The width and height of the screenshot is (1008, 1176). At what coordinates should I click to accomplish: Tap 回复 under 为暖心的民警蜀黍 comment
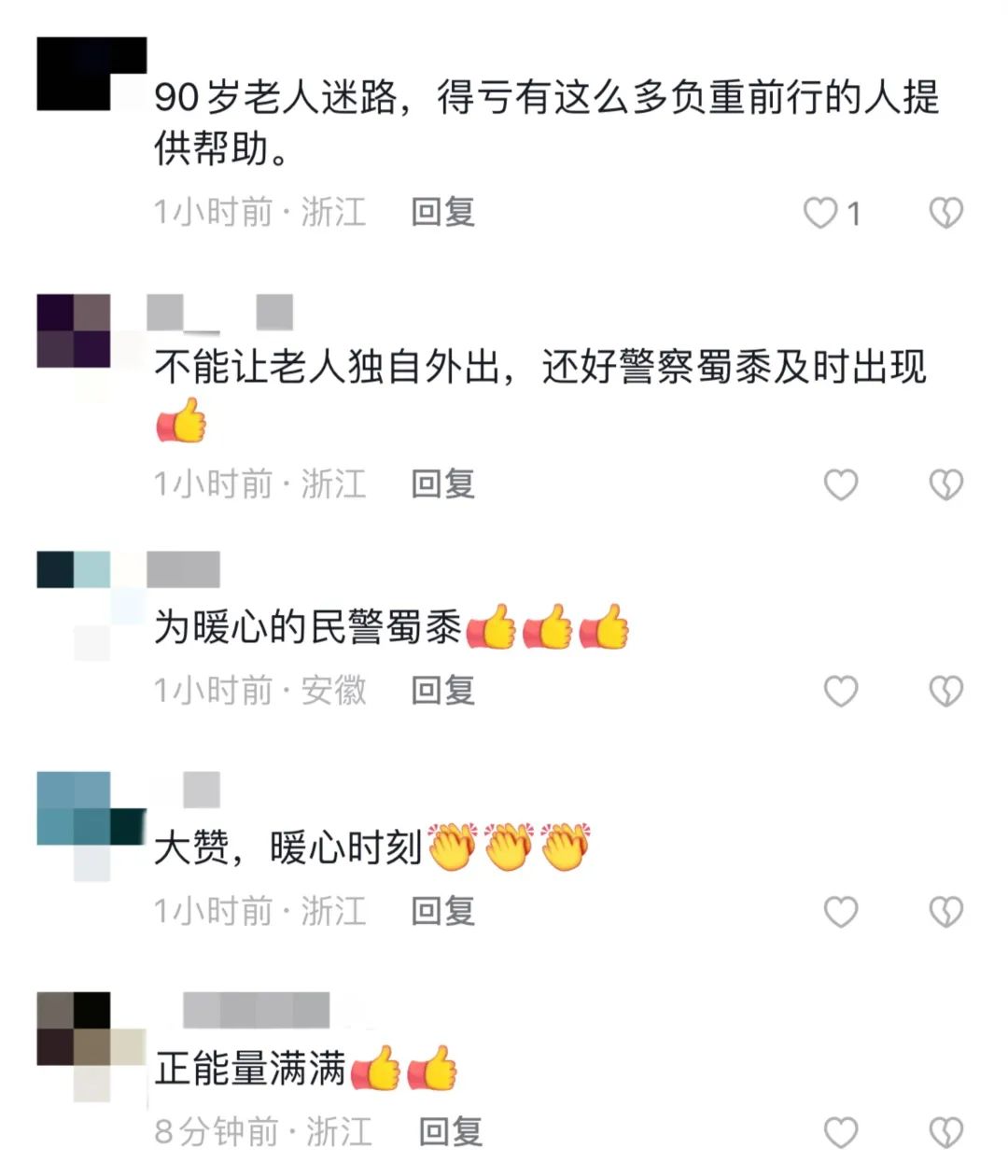(x=443, y=691)
